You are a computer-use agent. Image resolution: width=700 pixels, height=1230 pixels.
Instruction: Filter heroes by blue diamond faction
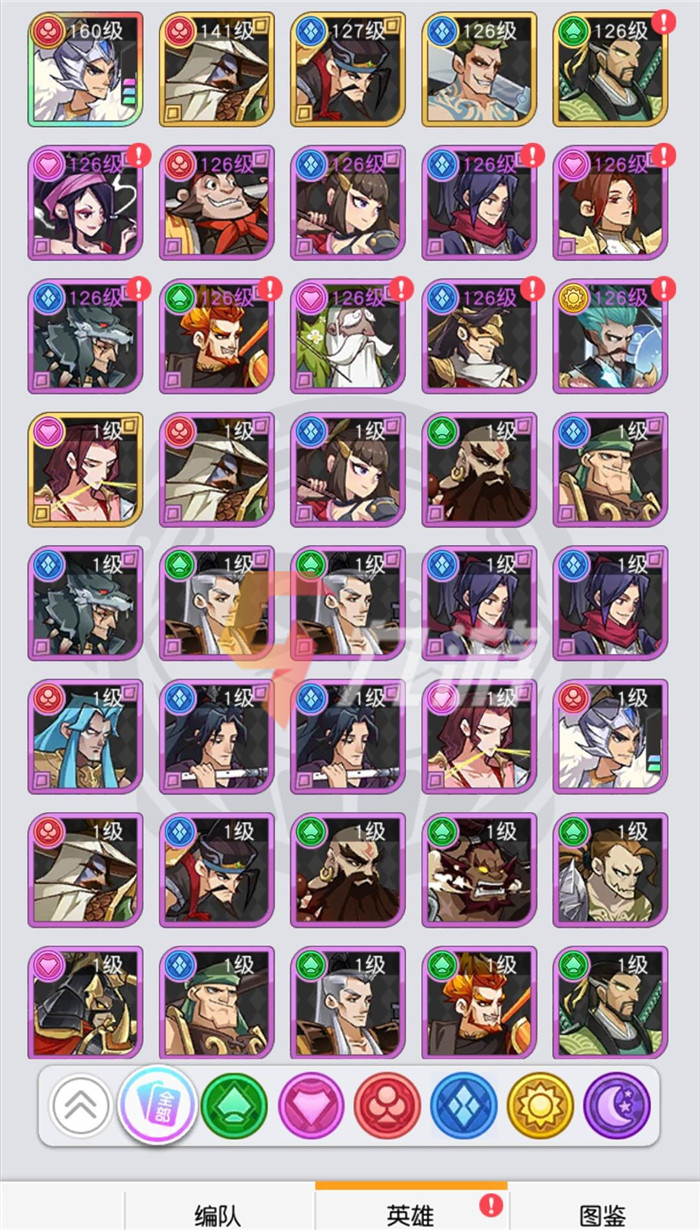(x=463, y=1106)
